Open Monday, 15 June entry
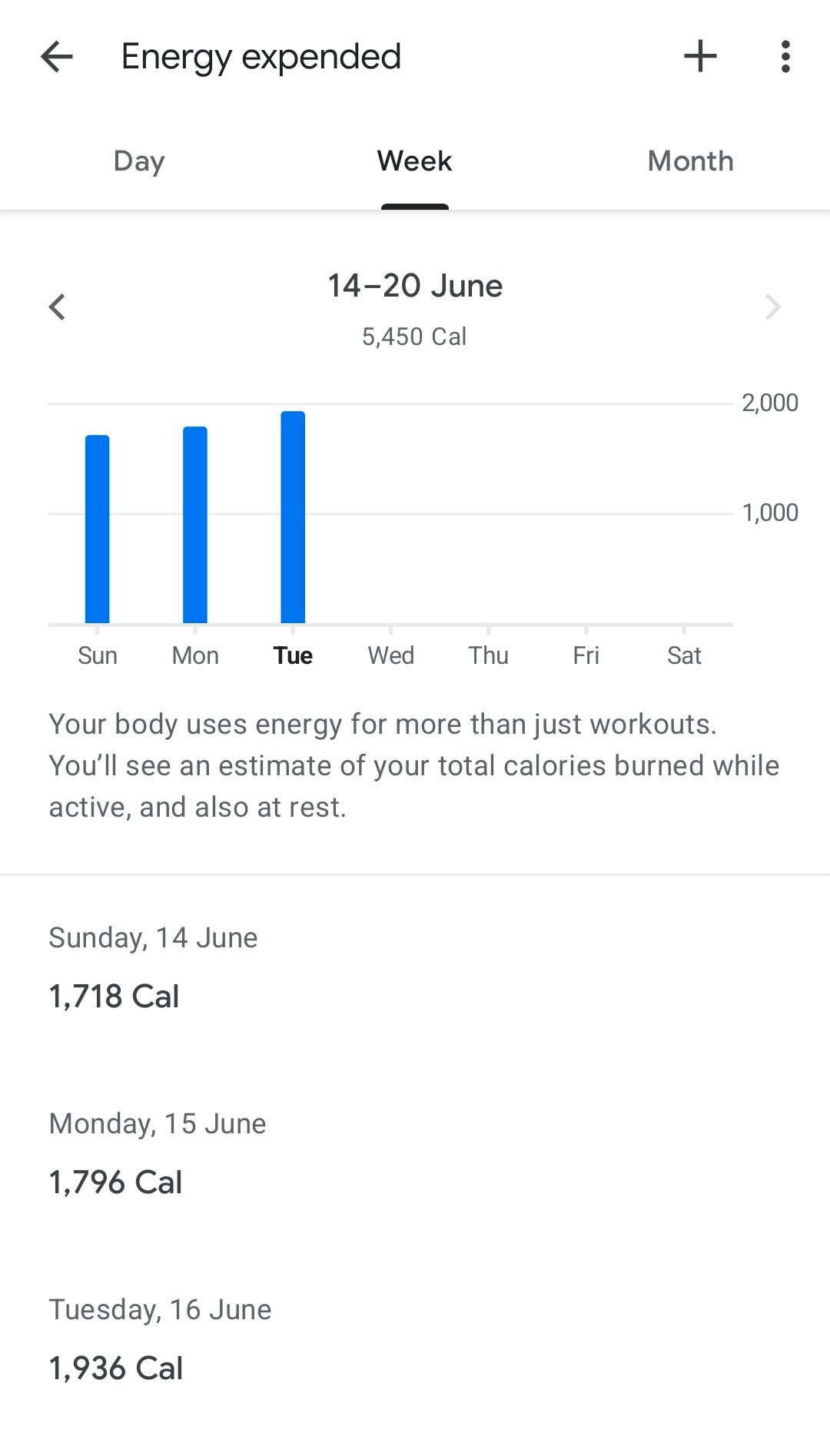 pyautogui.click(x=415, y=1154)
